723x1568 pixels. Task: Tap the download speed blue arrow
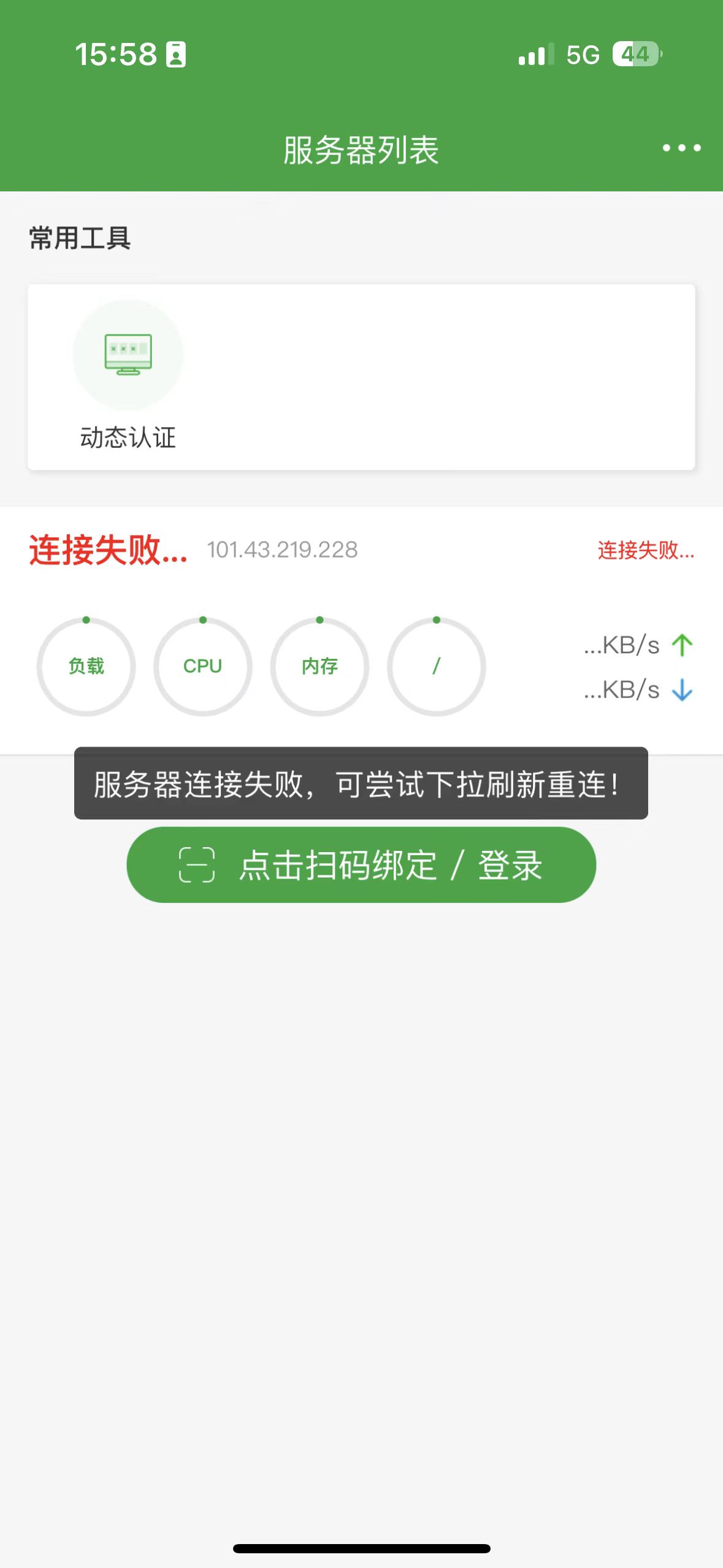coord(681,690)
